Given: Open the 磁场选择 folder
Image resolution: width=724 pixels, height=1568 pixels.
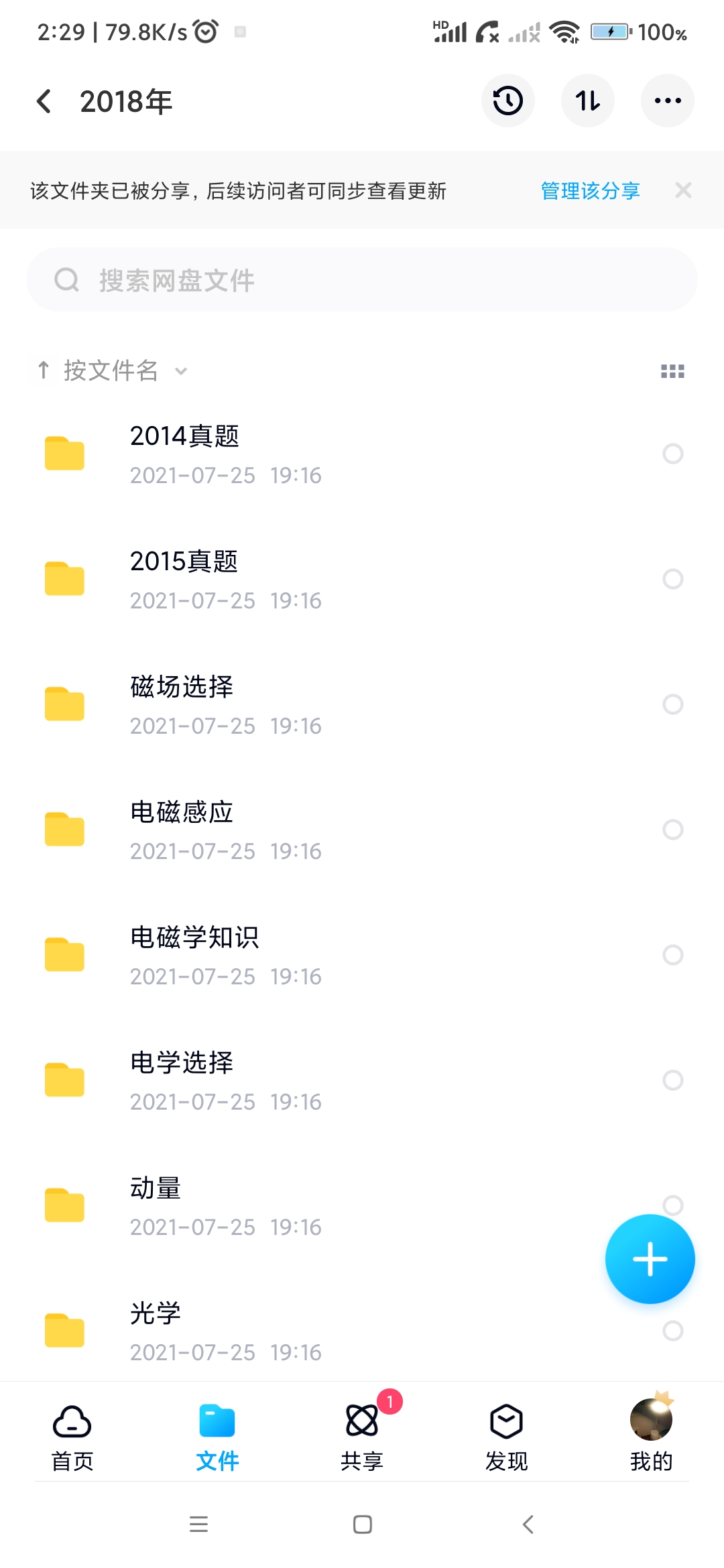Looking at the screenshot, I should [182, 704].
